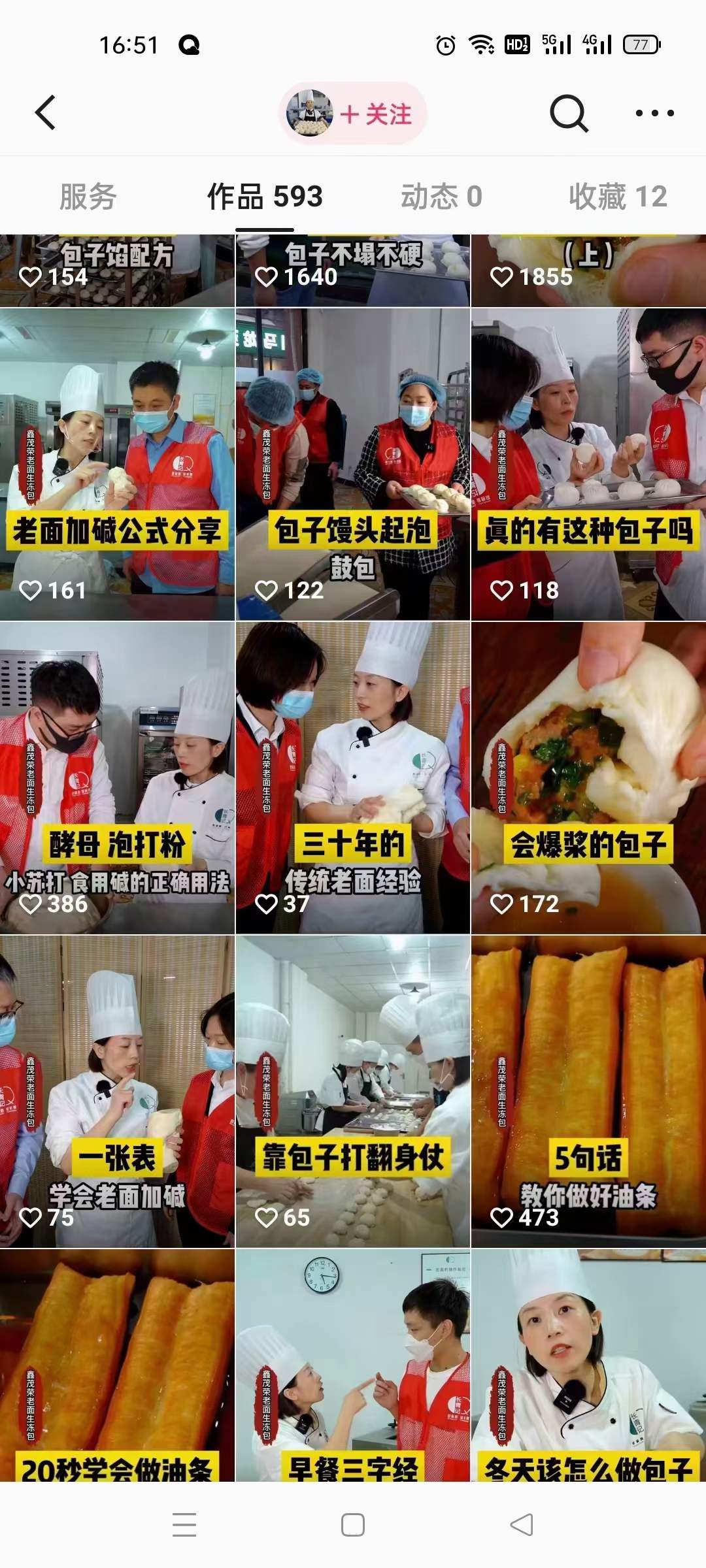The height and width of the screenshot is (1568, 706).
Task: Open the 早餐三字经 video
Action: (352, 1365)
